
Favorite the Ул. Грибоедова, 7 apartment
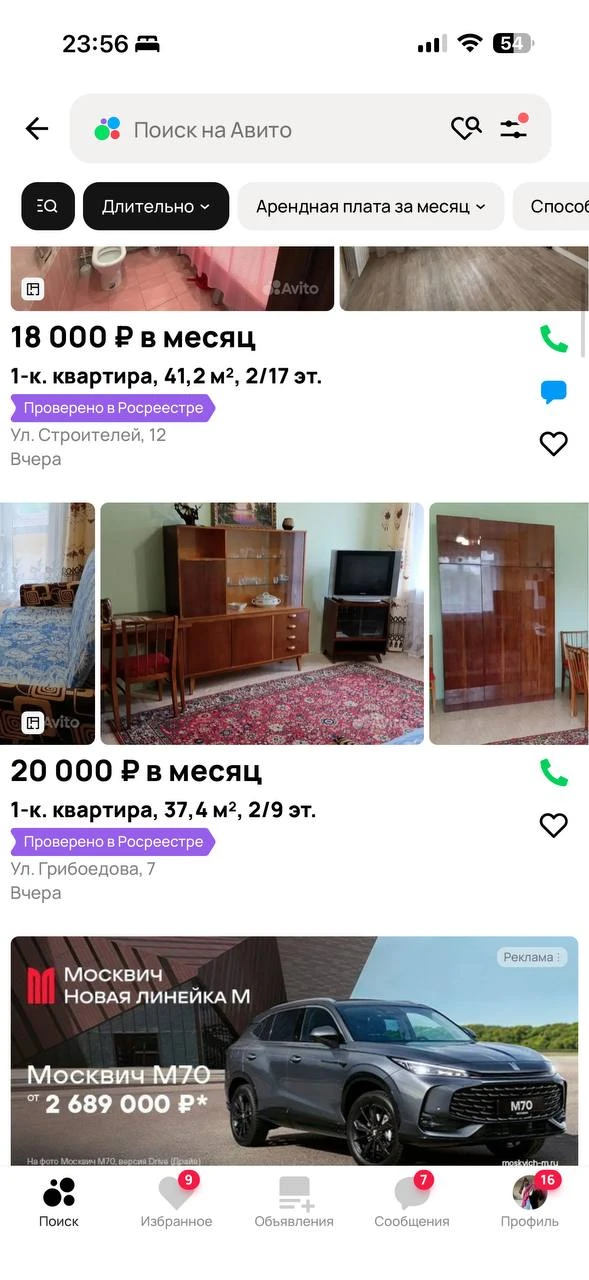tap(554, 825)
